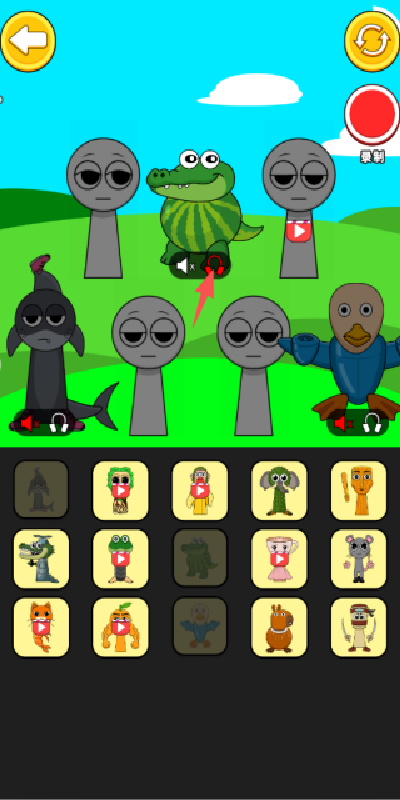Reset the stage with the refresh button

[x=372, y=41]
